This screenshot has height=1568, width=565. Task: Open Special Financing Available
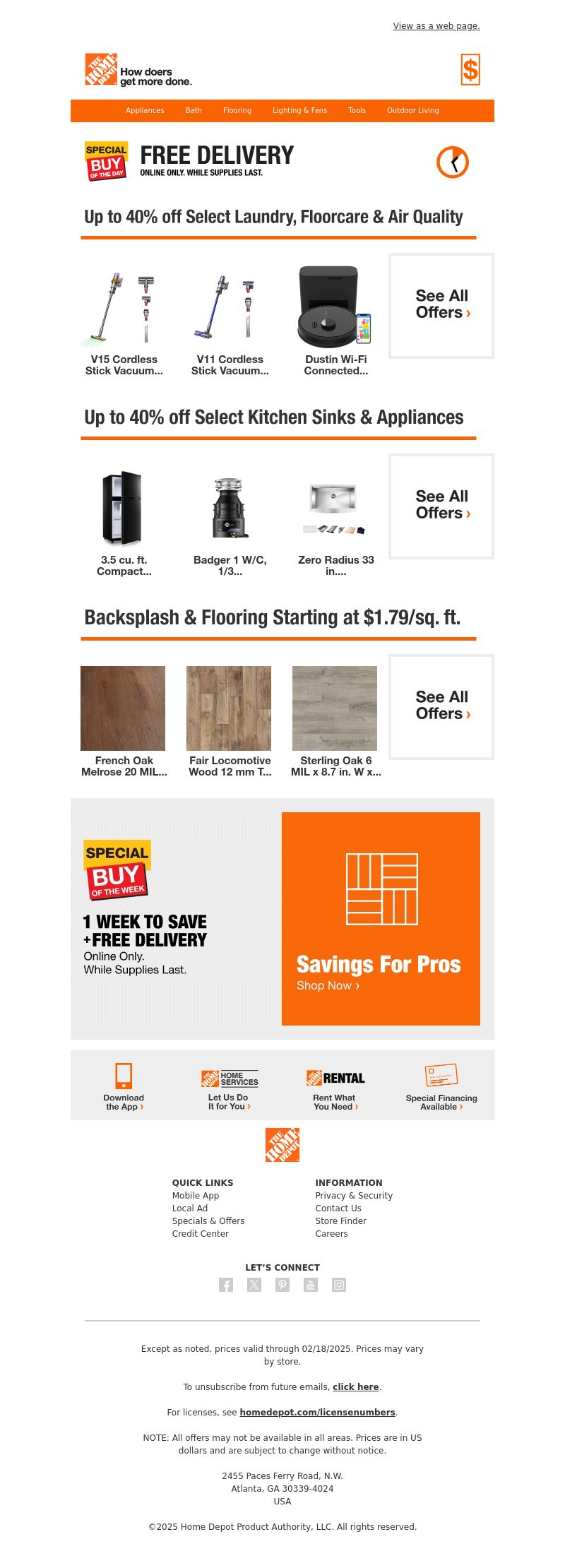(441, 1088)
